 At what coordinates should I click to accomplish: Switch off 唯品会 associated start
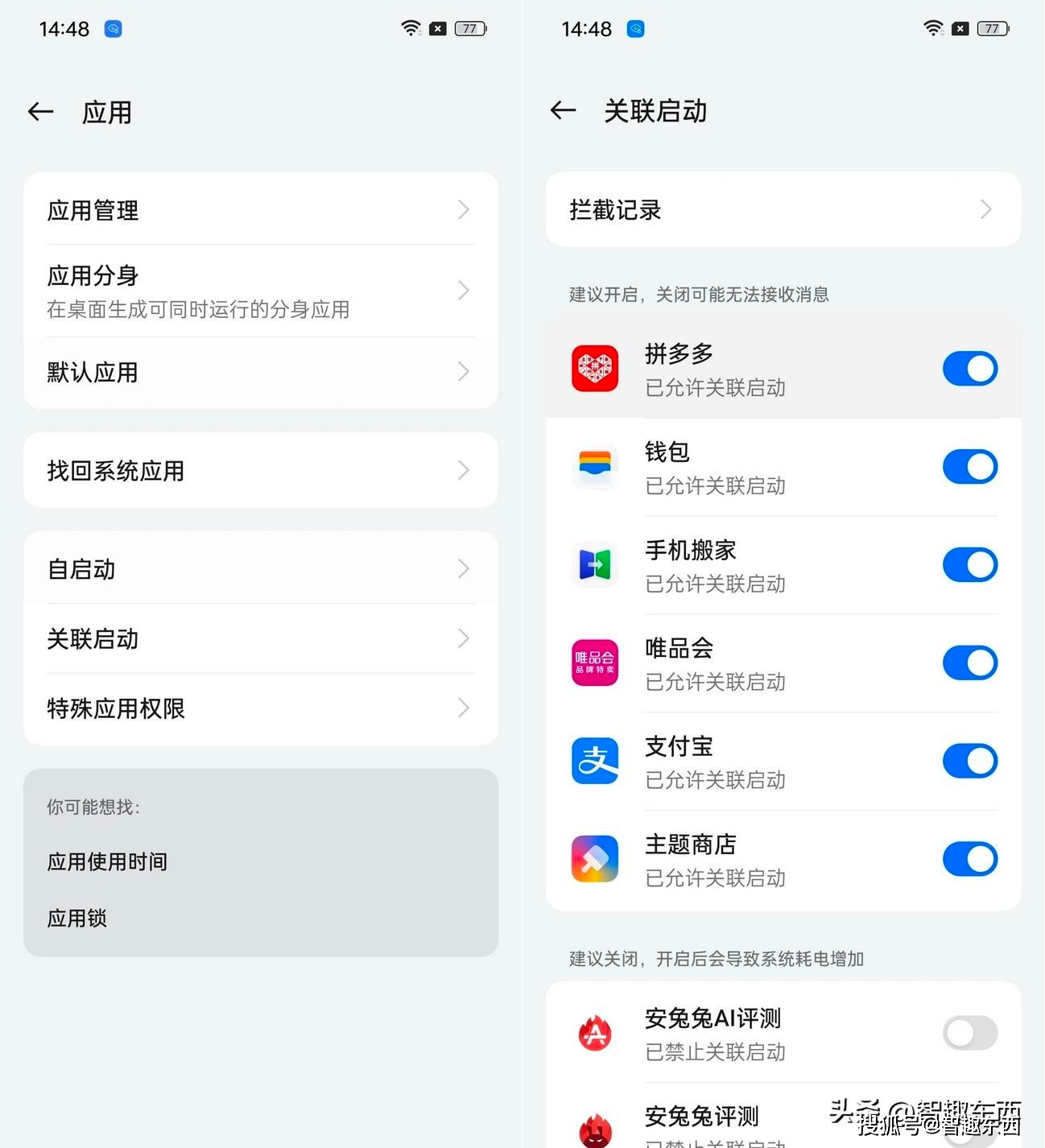pyautogui.click(x=969, y=663)
